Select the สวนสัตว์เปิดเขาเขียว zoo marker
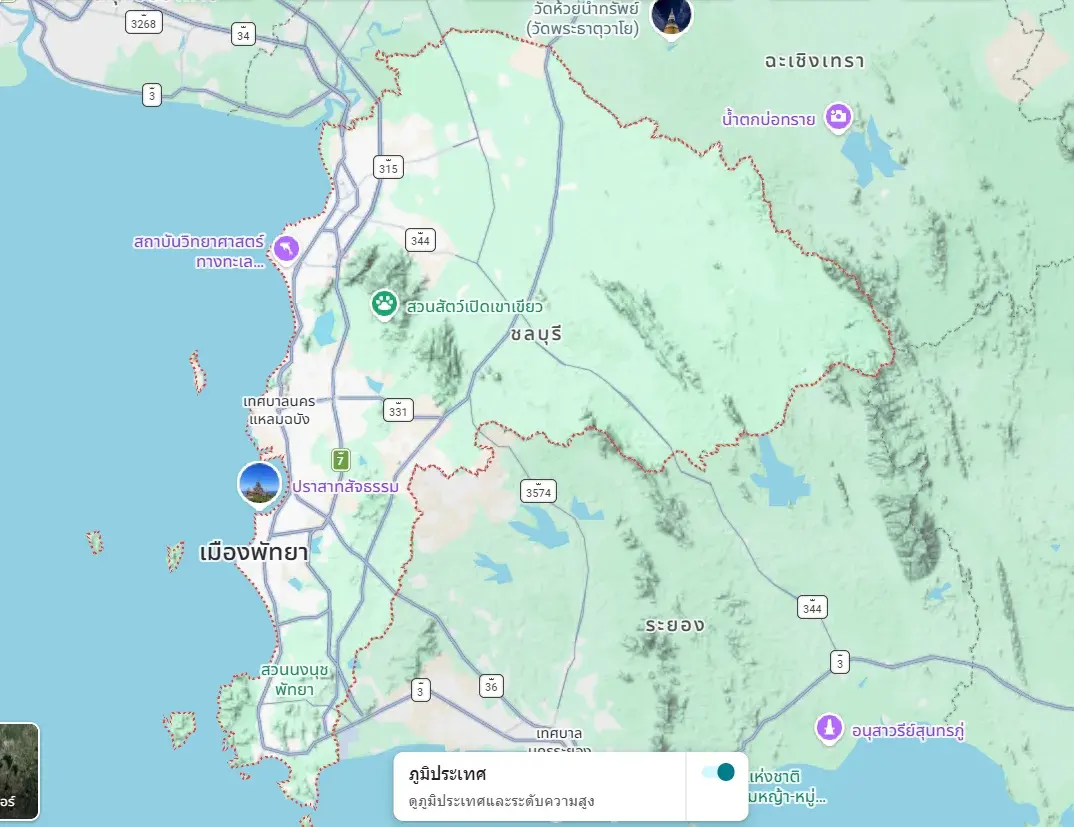 (x=384, y=304)
